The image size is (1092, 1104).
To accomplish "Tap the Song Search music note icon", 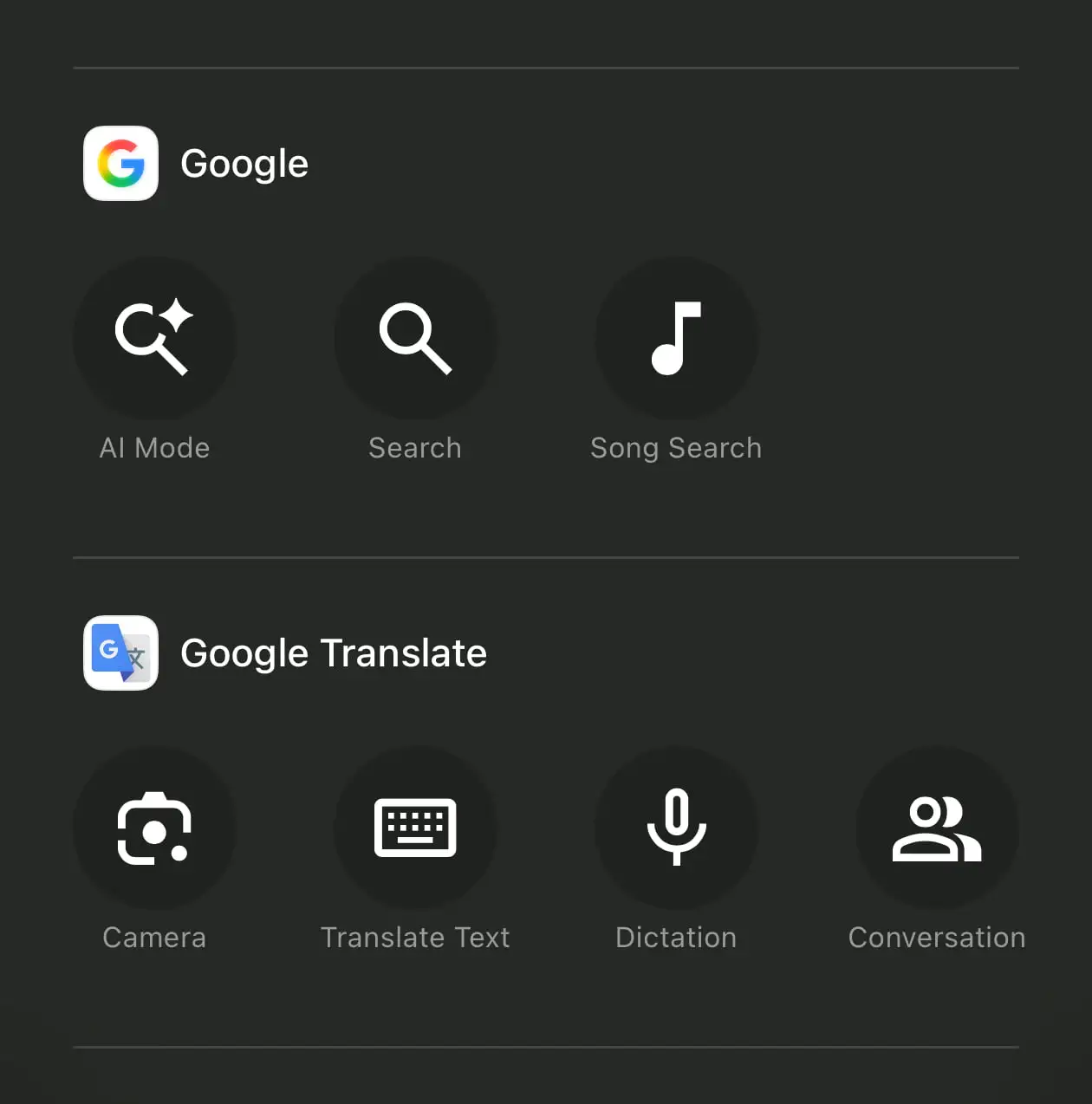I will (676, 338).
